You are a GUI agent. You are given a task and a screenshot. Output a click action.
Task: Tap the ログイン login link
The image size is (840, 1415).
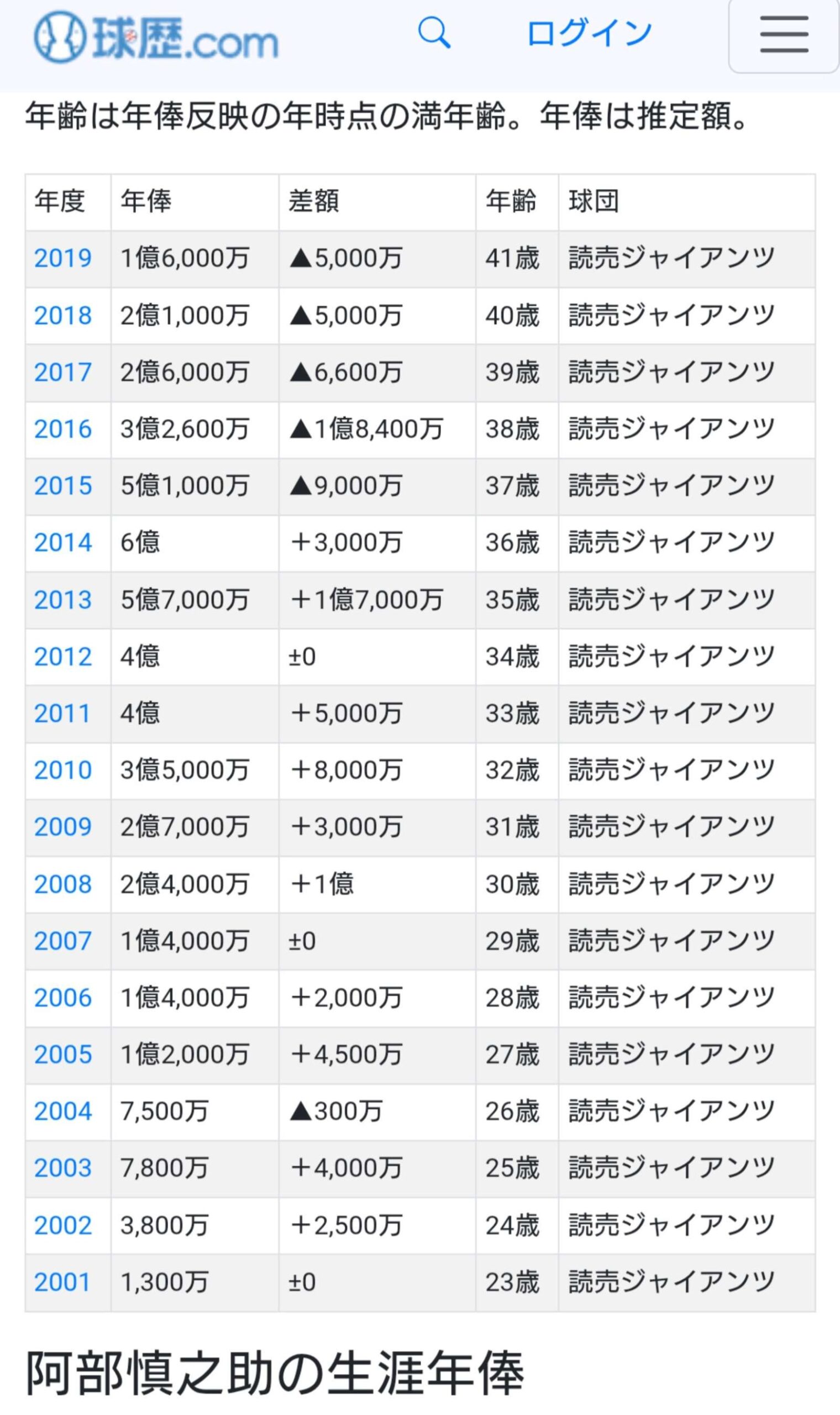pos(589,33)
